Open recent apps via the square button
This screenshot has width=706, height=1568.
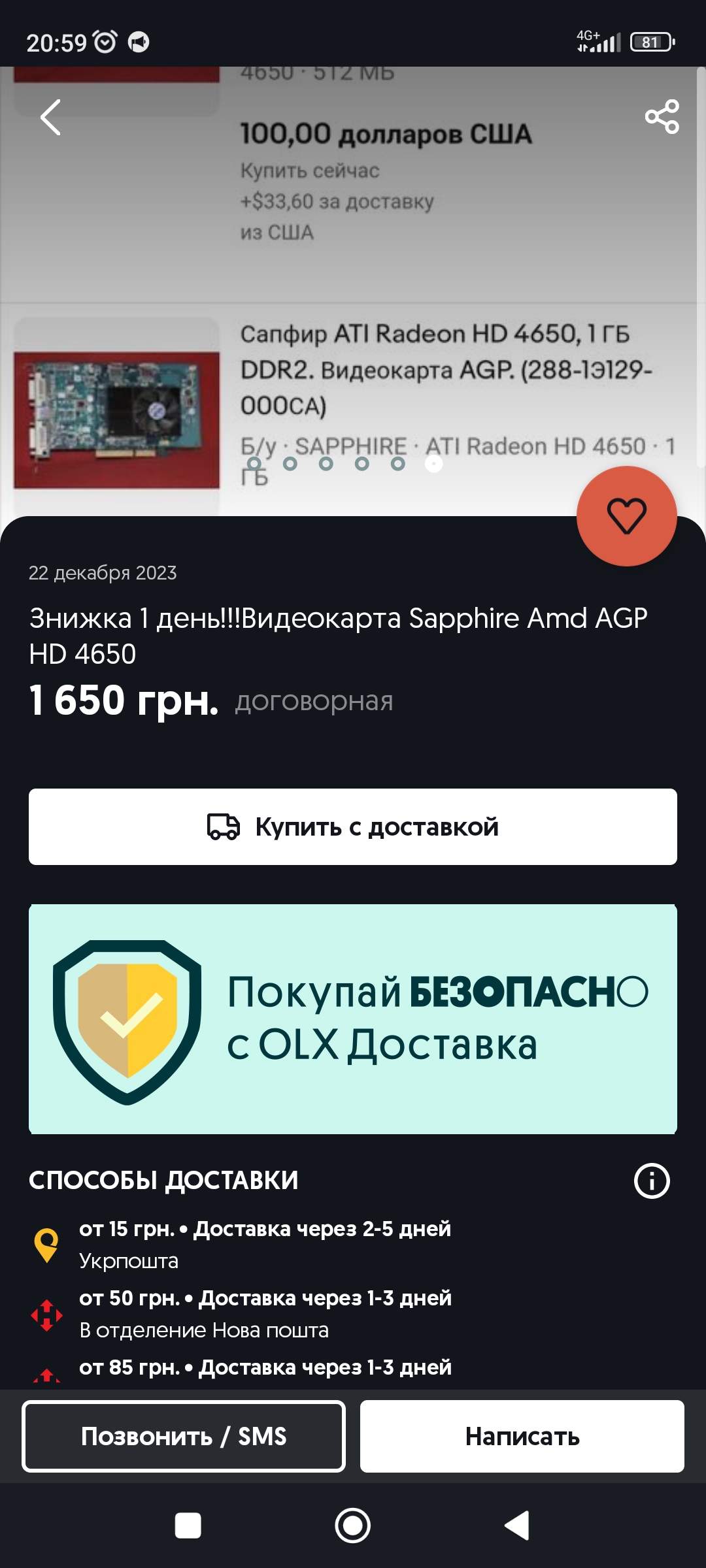pyautogui.click(x=188, y=1526)
